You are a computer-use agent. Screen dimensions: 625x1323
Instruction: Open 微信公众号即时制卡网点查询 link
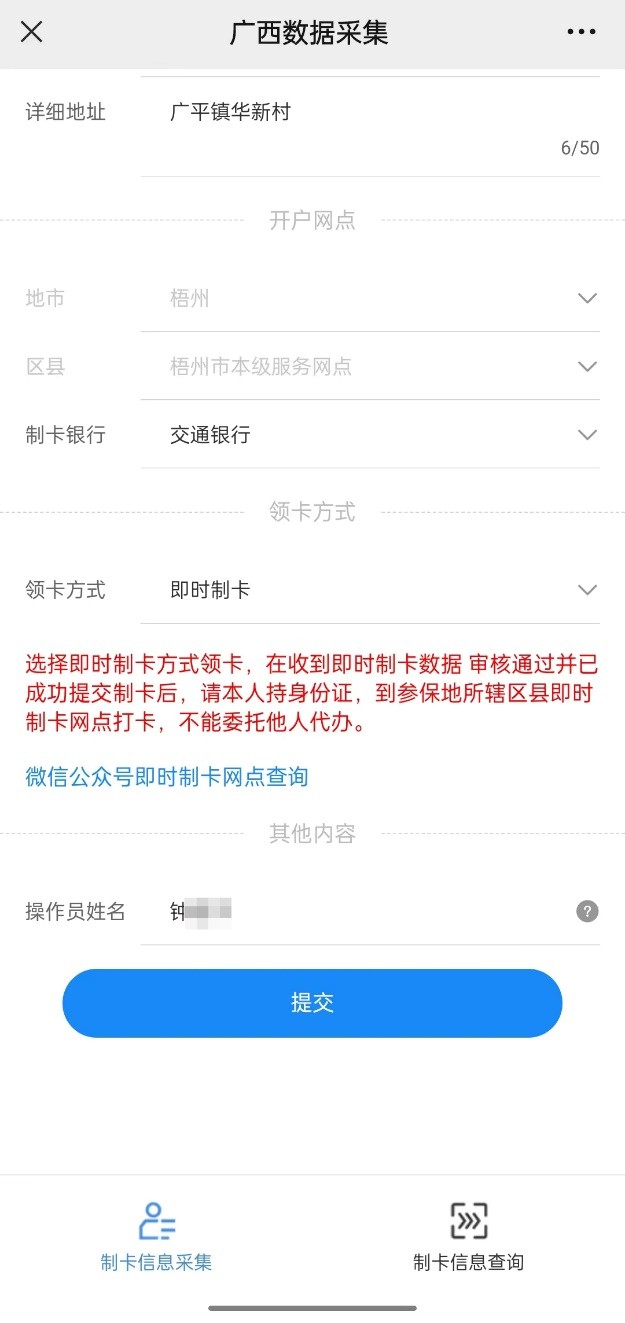point(167,777)
